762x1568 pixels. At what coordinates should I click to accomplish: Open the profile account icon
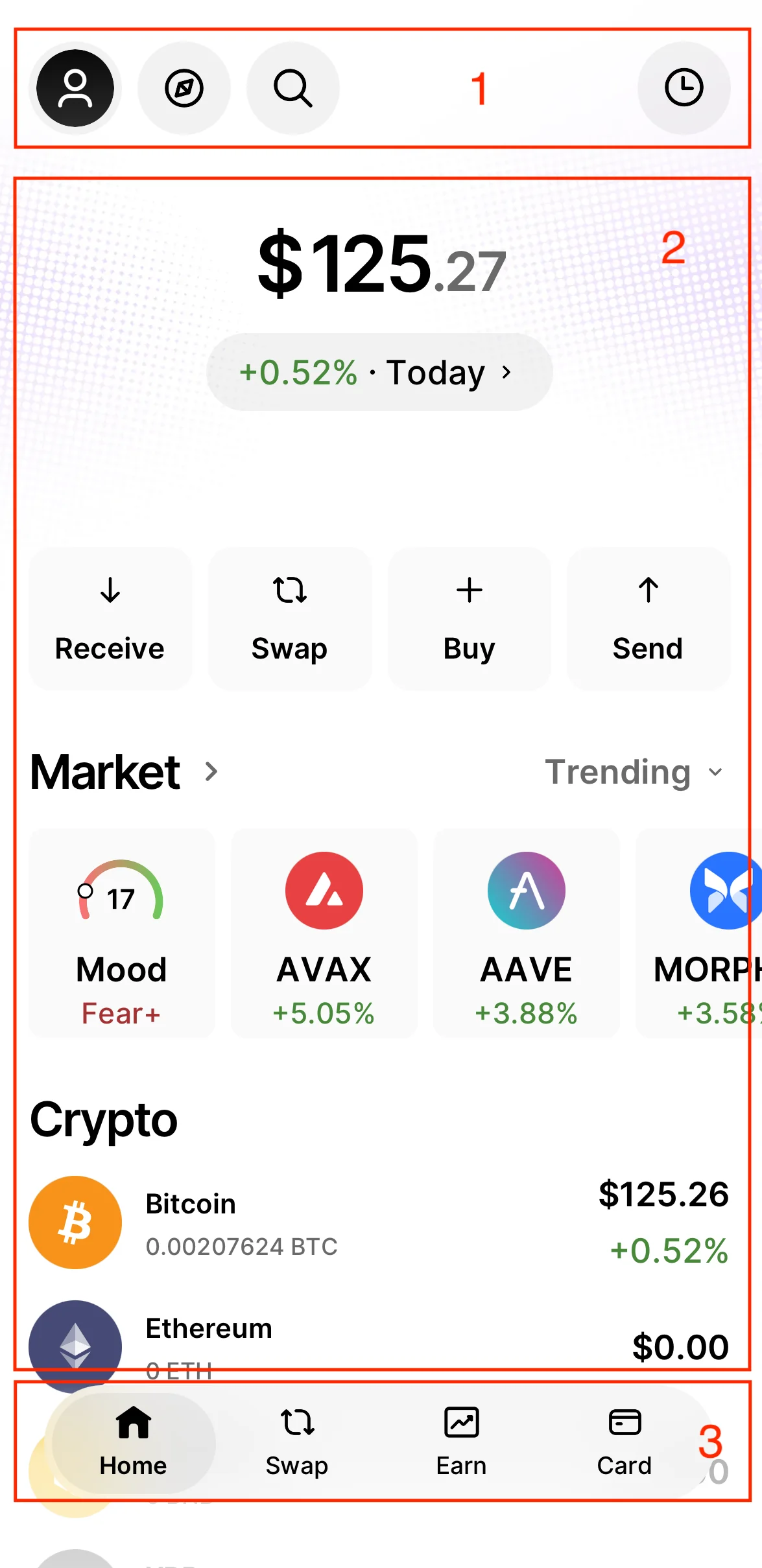click(x=75, y=88)
